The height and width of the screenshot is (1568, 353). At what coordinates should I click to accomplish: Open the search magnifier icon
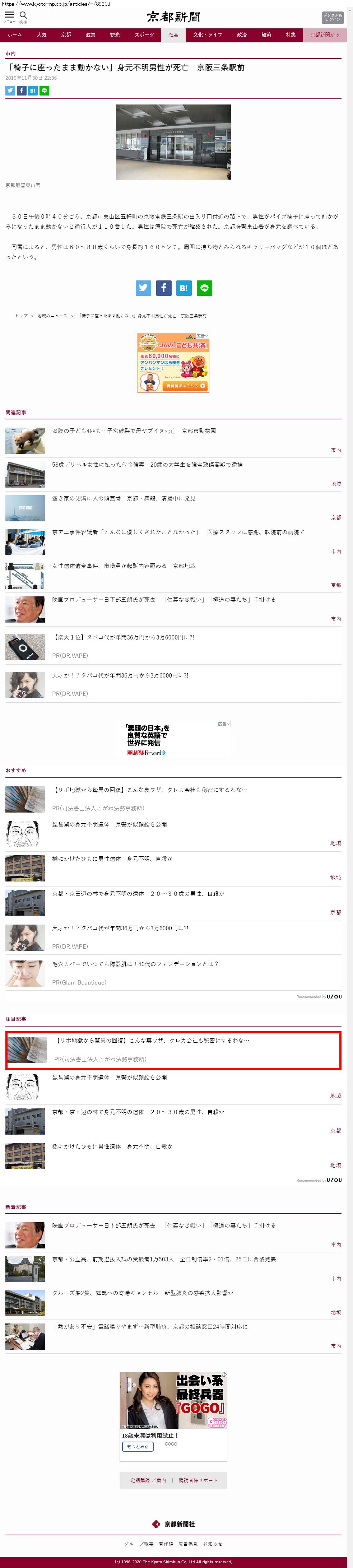click(x=23, y=15)
